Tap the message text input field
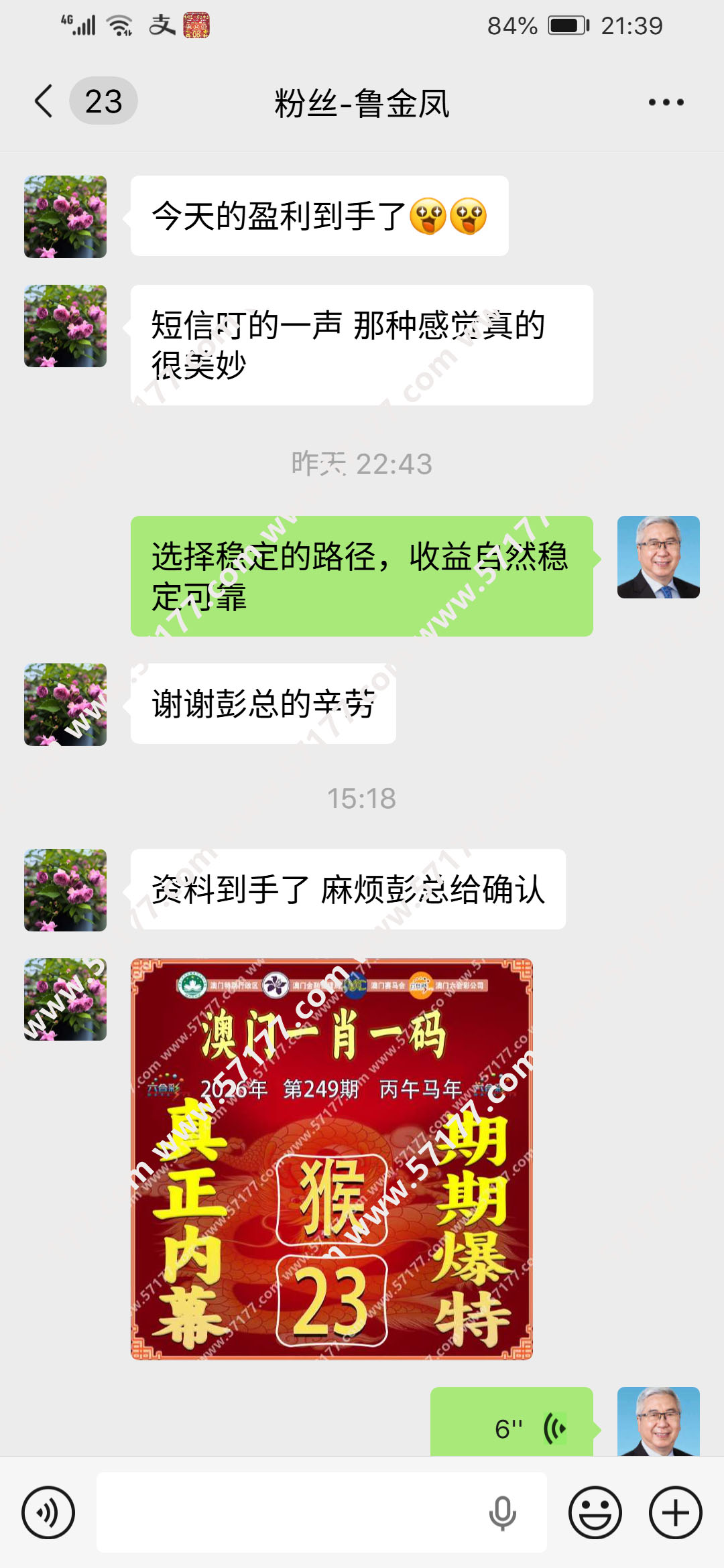This screenshot has width=724, height=1568. click(322, 1512)
